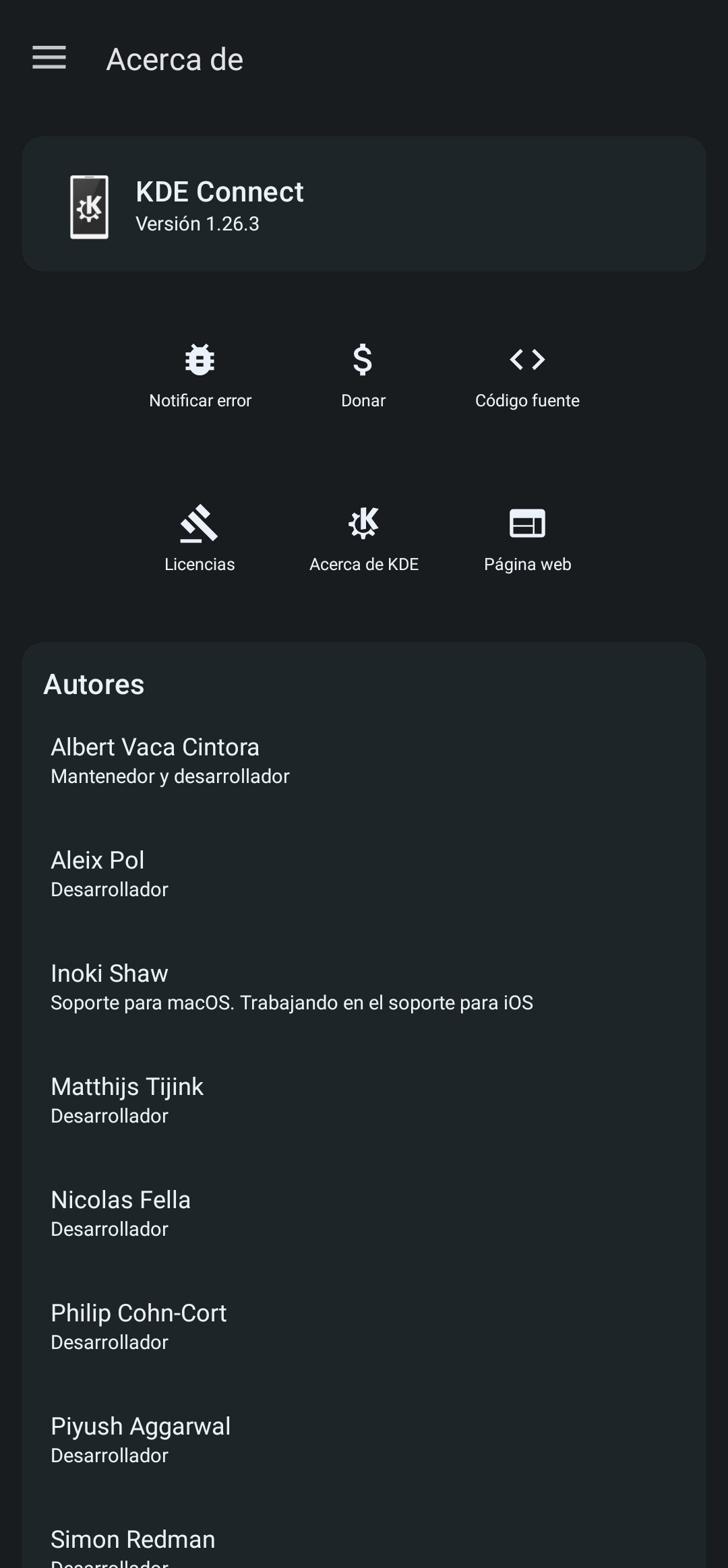Select author Albert Vaca Cintora
728x1568 pixels.
(x=364, y=760)
